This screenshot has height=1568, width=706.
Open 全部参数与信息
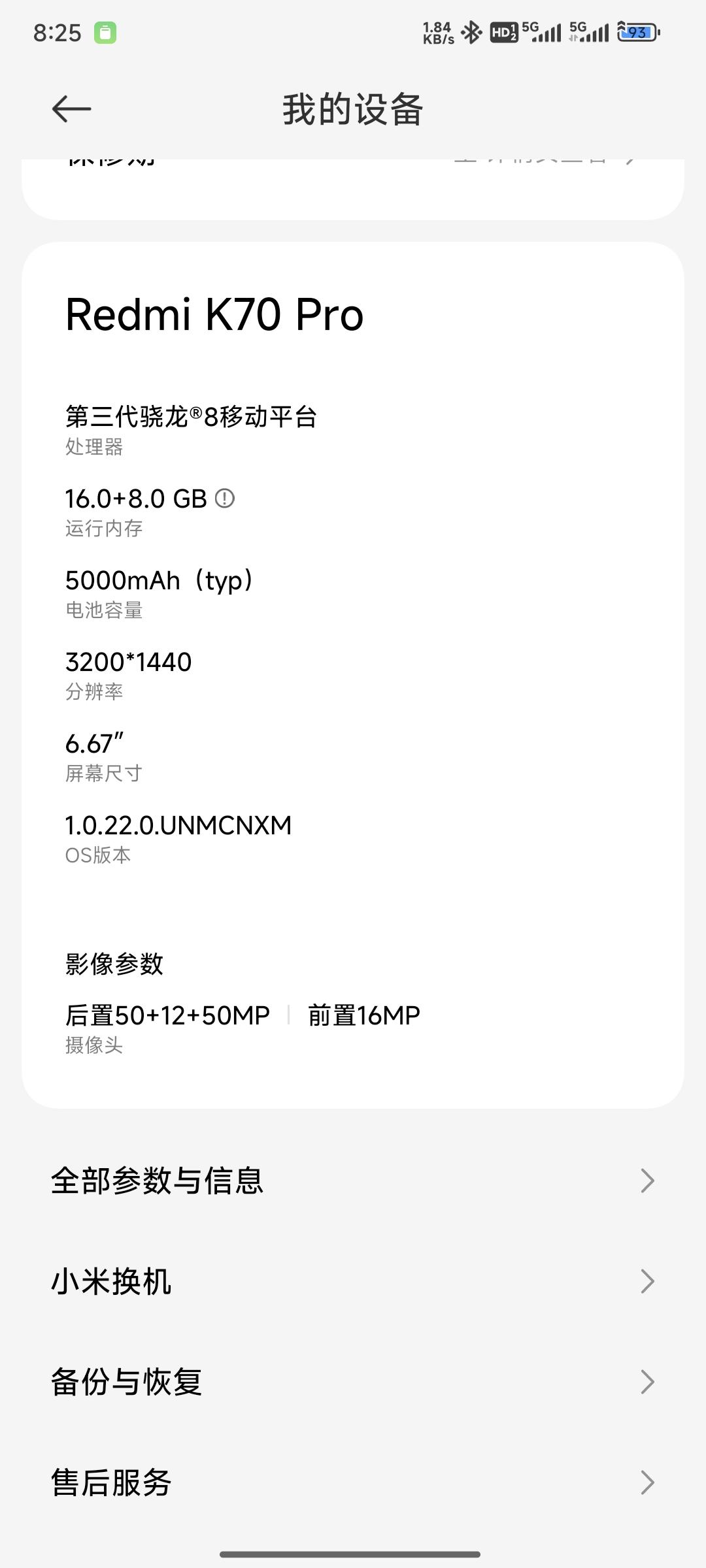coord(353,1181)
